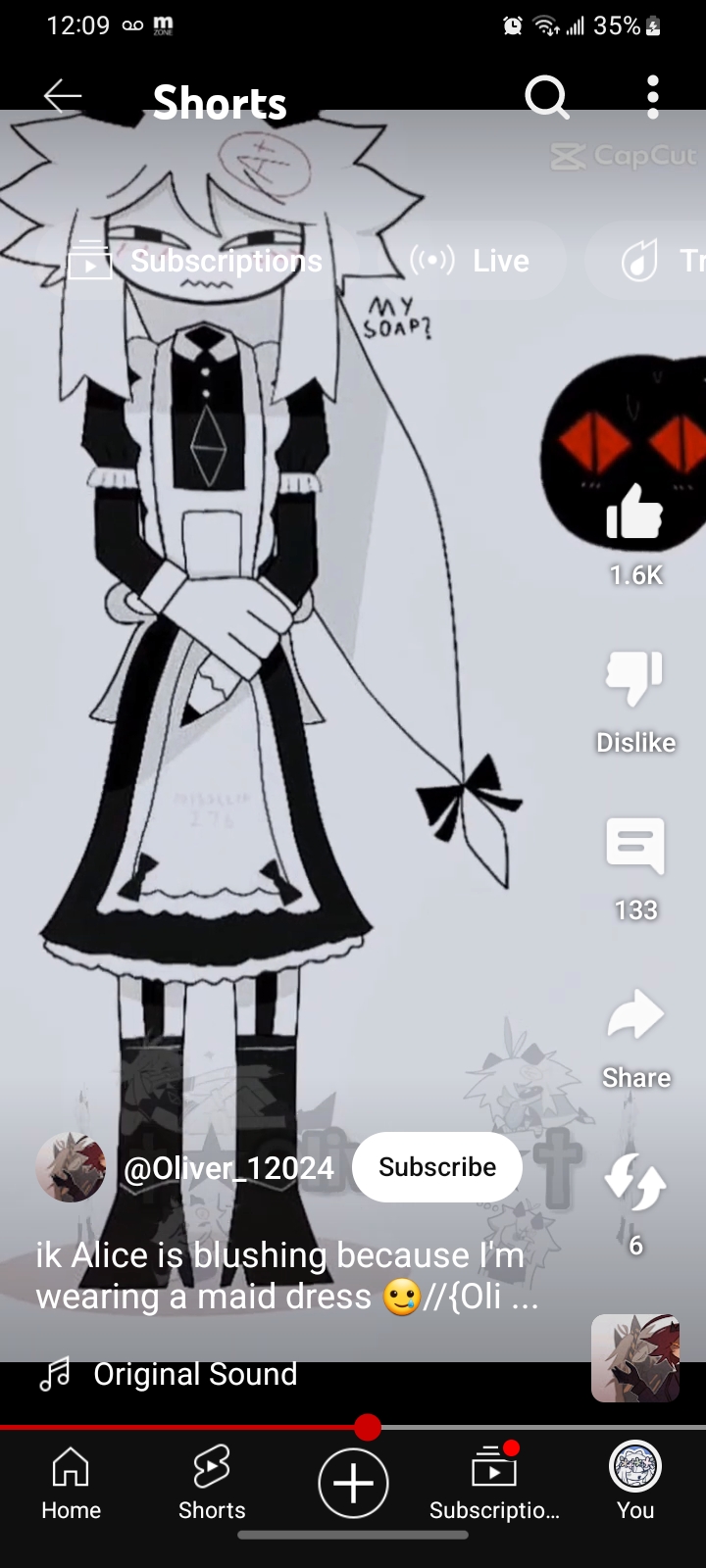This screenshot has width=706, height=1568.
Task: Open the Original Sound page
Action: [194, 1374]
